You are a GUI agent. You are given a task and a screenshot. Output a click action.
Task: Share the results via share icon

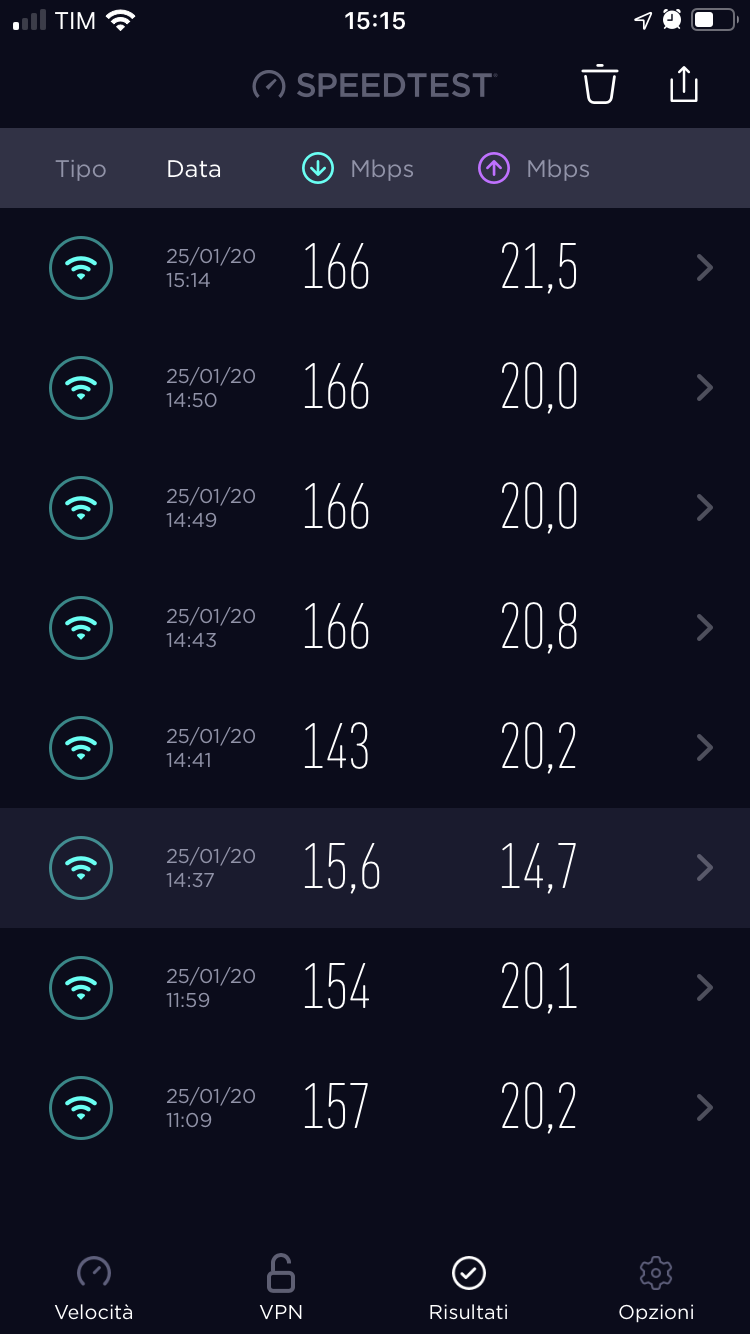[683, 84]
